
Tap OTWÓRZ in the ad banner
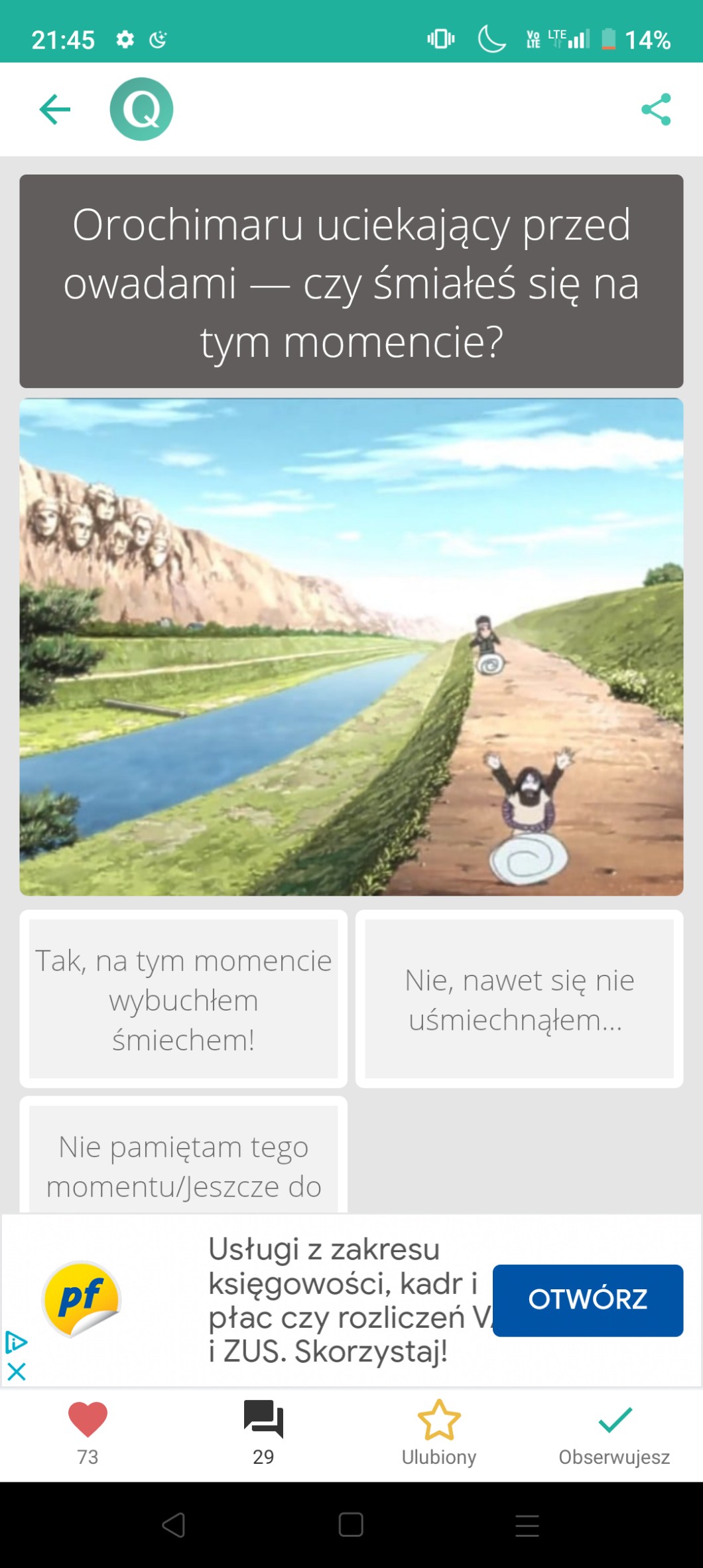(588, 1300)
